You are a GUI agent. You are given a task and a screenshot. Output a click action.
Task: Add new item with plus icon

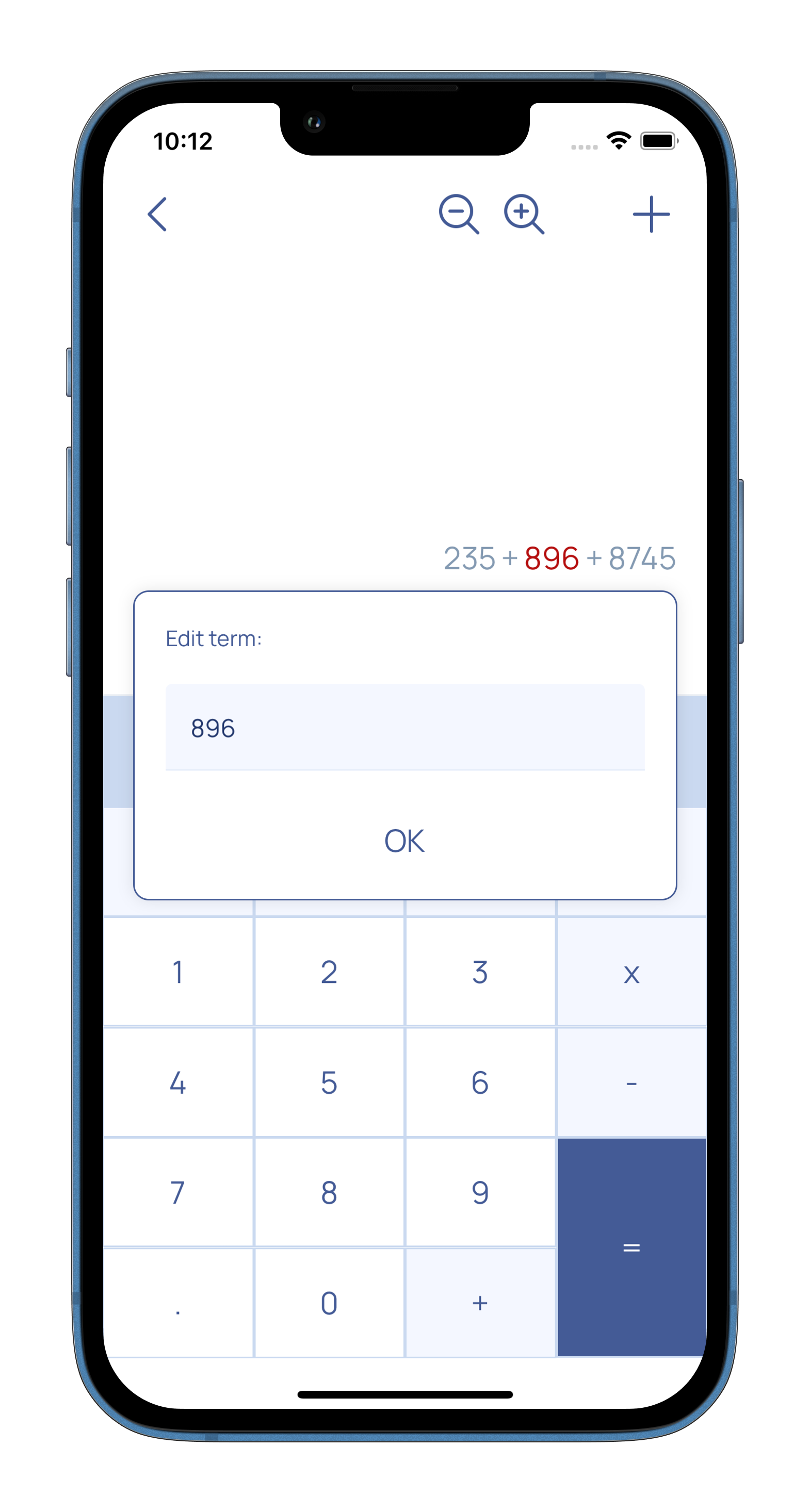tap(651, 214)
